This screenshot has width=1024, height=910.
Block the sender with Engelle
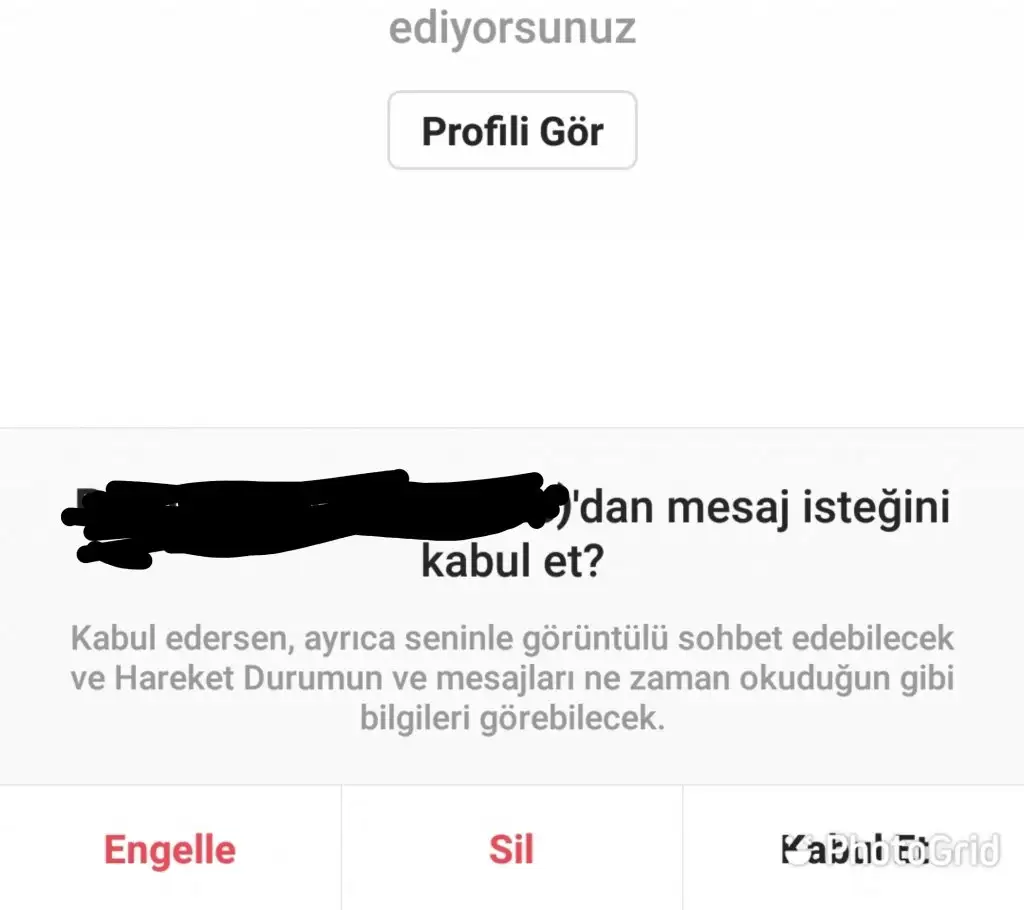click(x=170, y=850)
